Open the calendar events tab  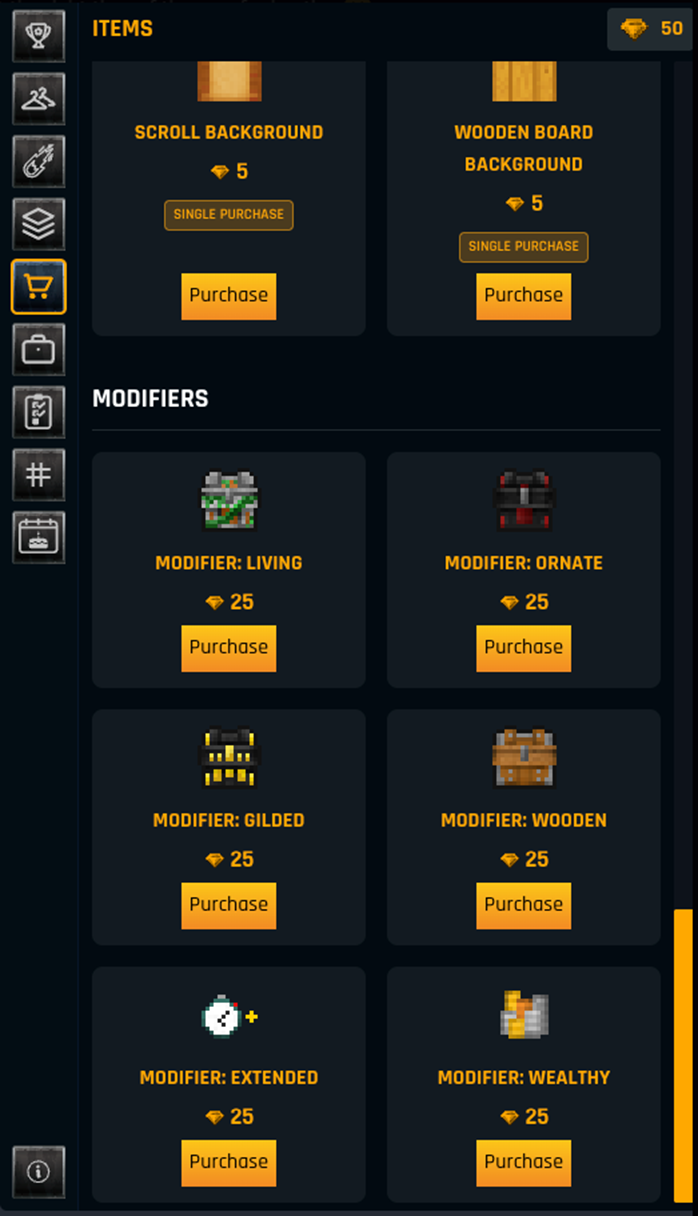click(x=38, y=537)
